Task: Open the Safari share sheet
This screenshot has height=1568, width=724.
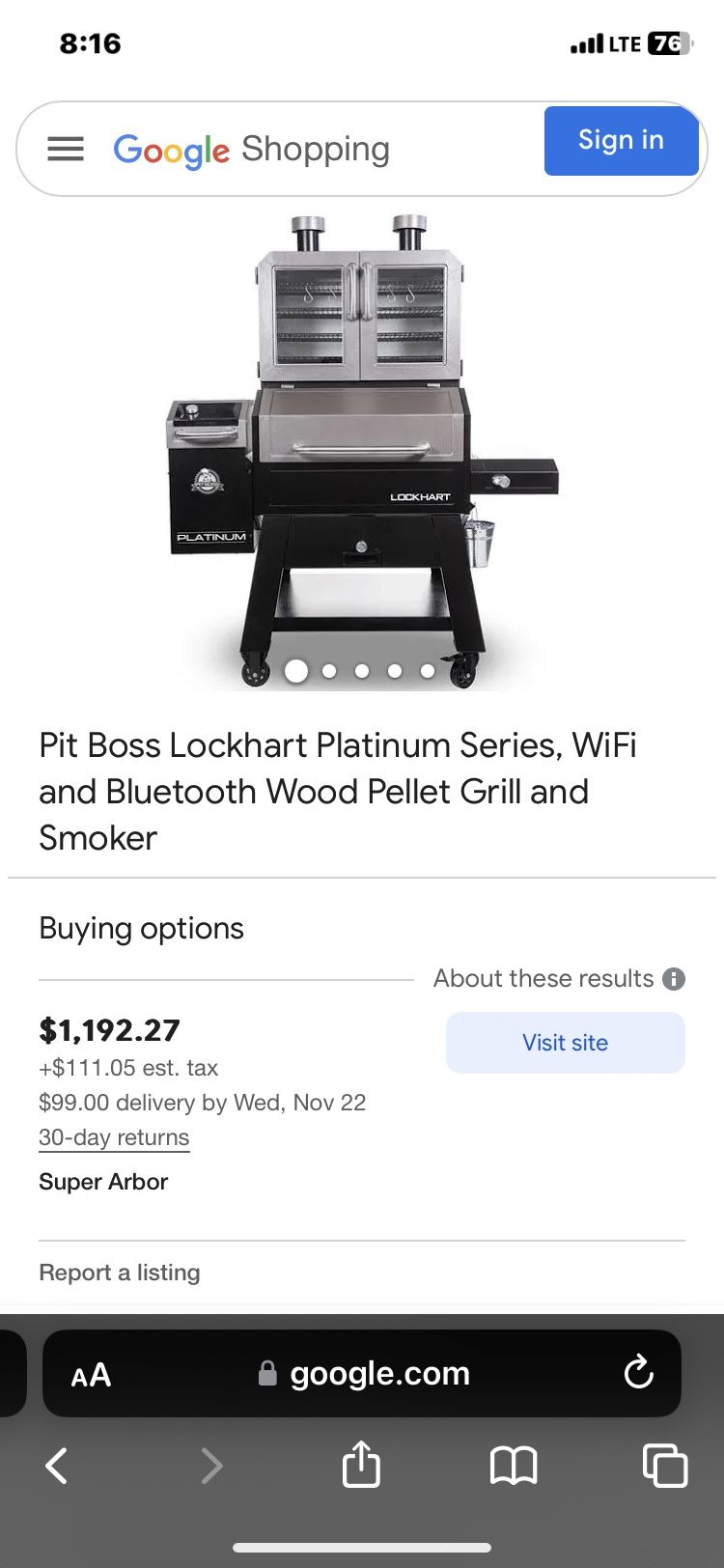Action: [360, 1465]
